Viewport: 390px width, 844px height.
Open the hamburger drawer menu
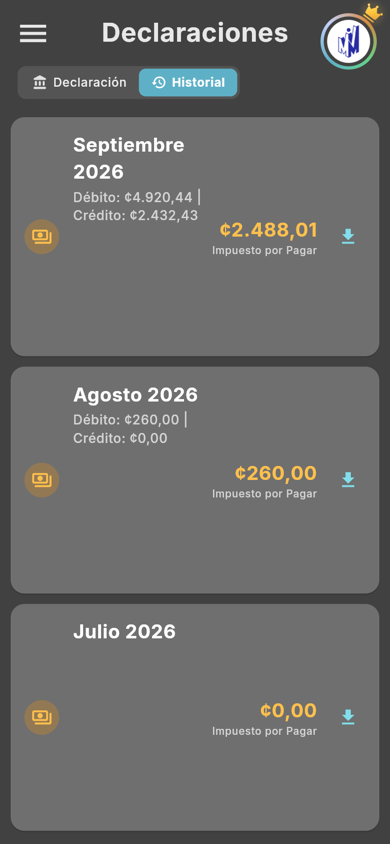33,33
